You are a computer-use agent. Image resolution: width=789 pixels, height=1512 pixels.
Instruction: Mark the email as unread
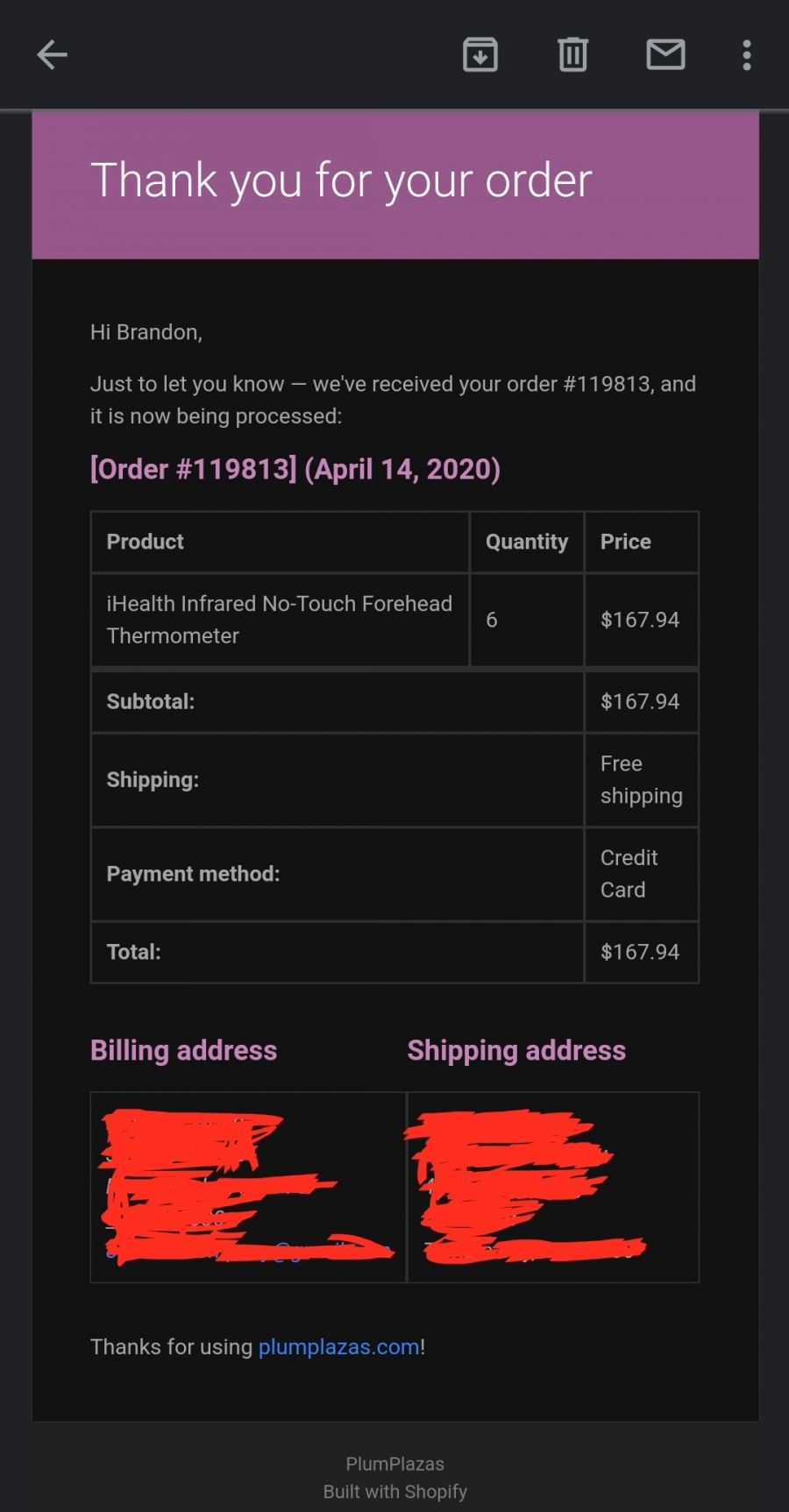[665, 54]
